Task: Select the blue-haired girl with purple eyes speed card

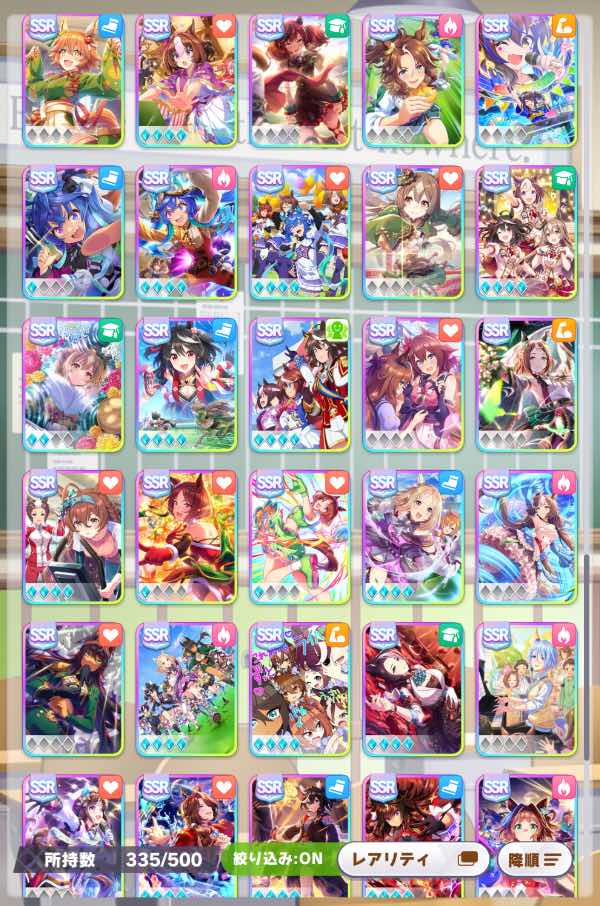Action: pos(73,232)
